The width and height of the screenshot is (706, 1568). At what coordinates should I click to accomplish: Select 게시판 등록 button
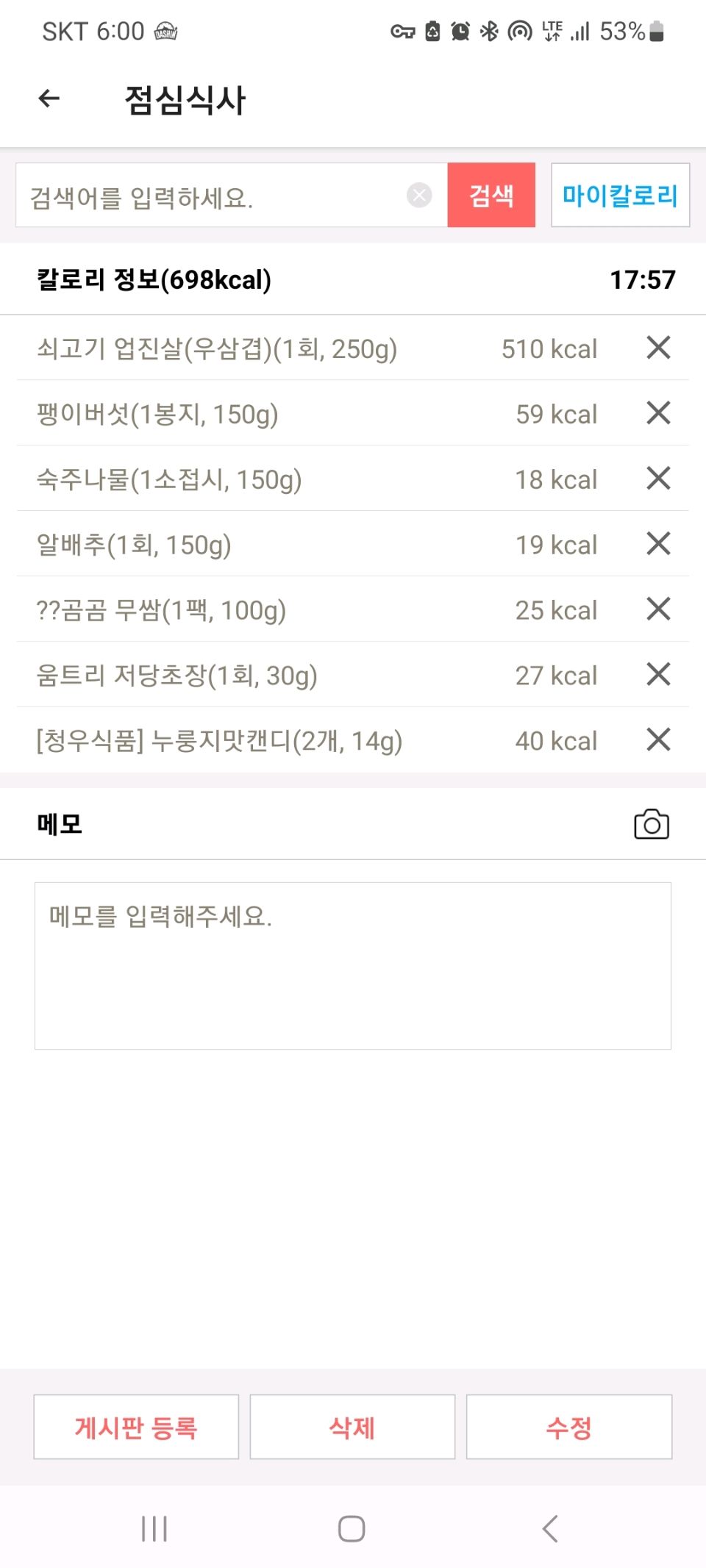point(136,1427)
